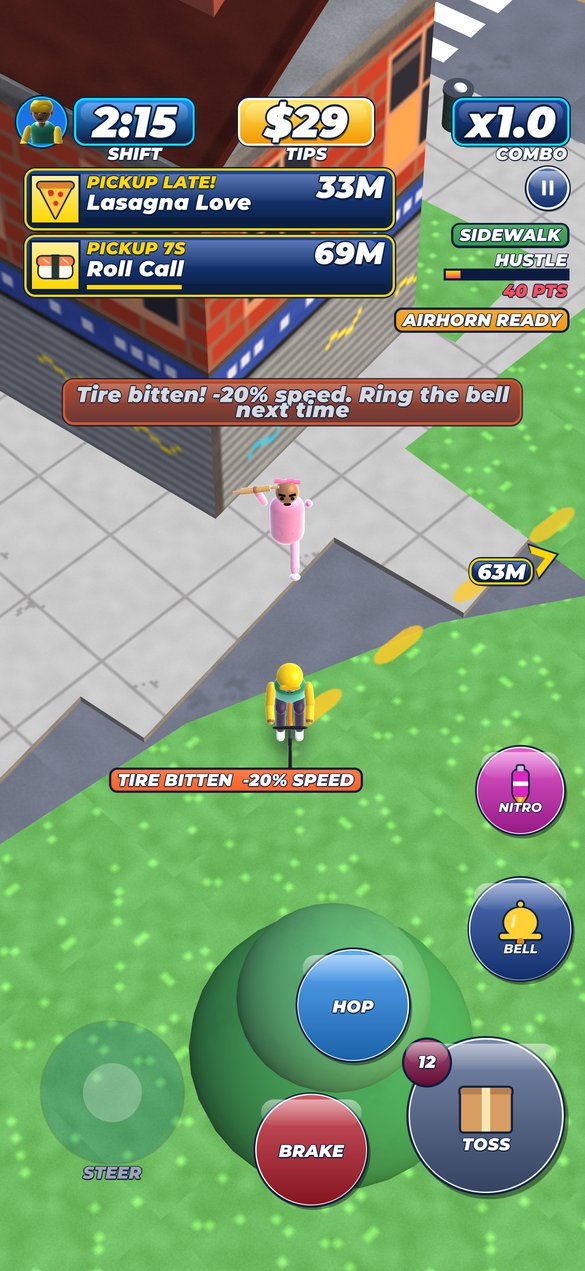The width and height of the screenshot is (585, 1271).
Task: Use the Airhorn Ready badge
Action: [x=482, y=320]
